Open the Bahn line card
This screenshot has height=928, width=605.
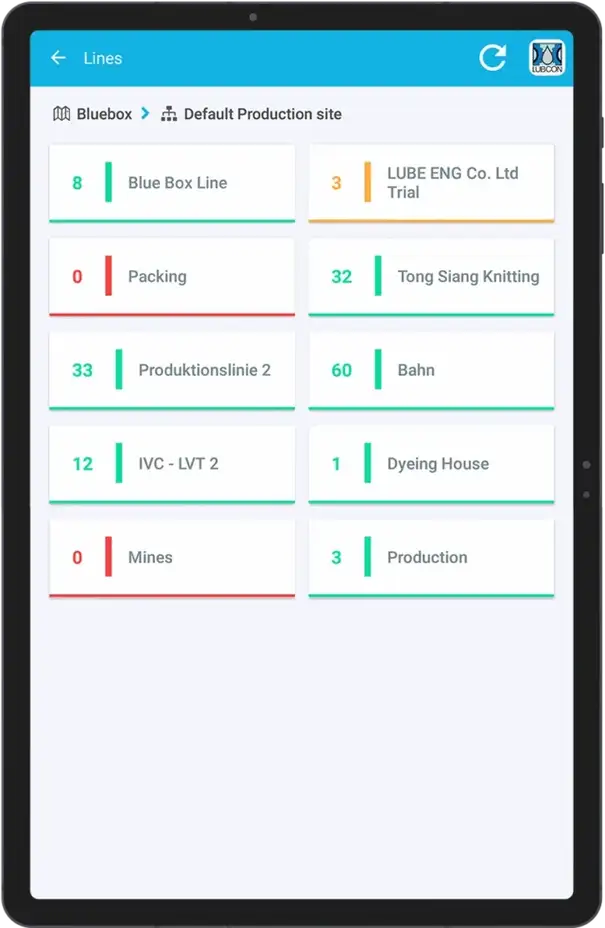(431, 370)
